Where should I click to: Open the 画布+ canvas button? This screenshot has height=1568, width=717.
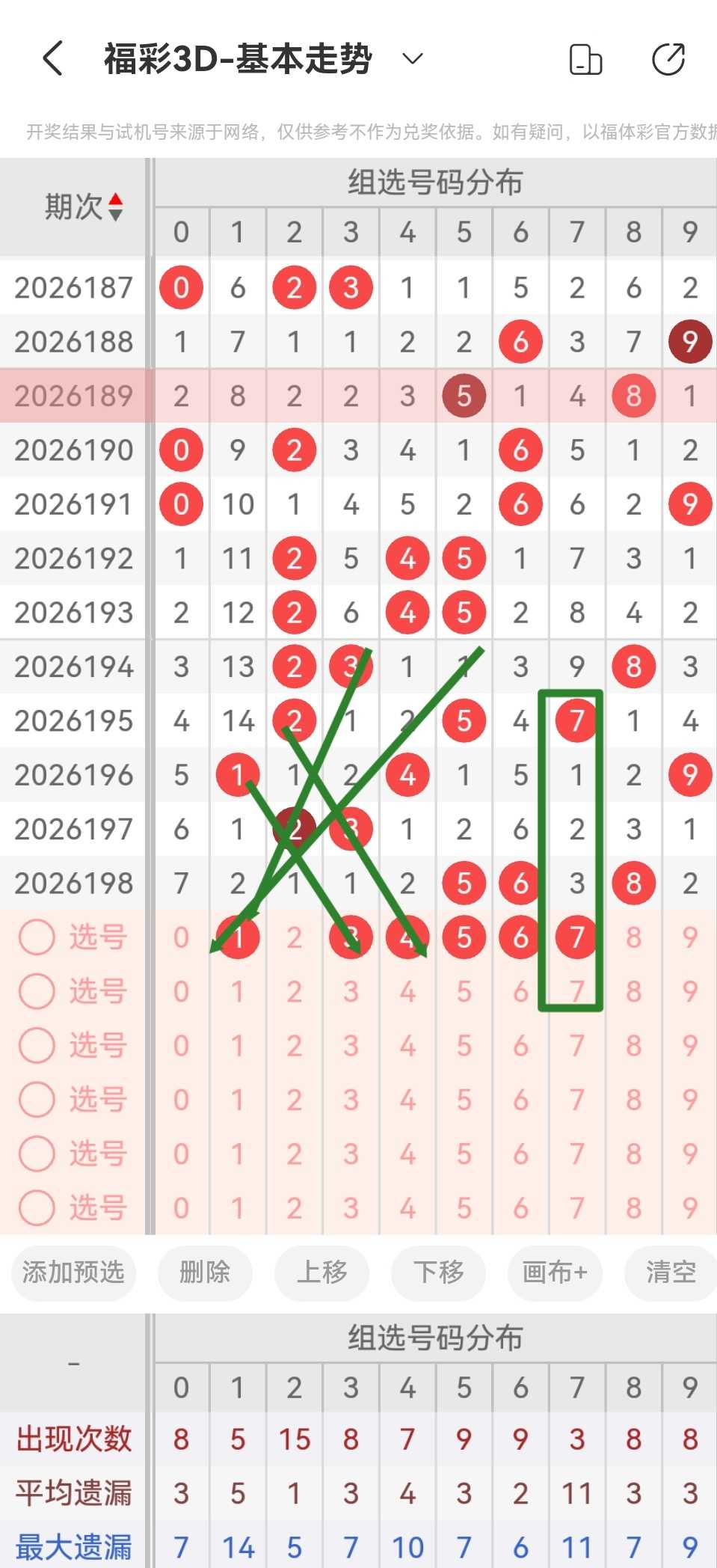pos(555,1273)
